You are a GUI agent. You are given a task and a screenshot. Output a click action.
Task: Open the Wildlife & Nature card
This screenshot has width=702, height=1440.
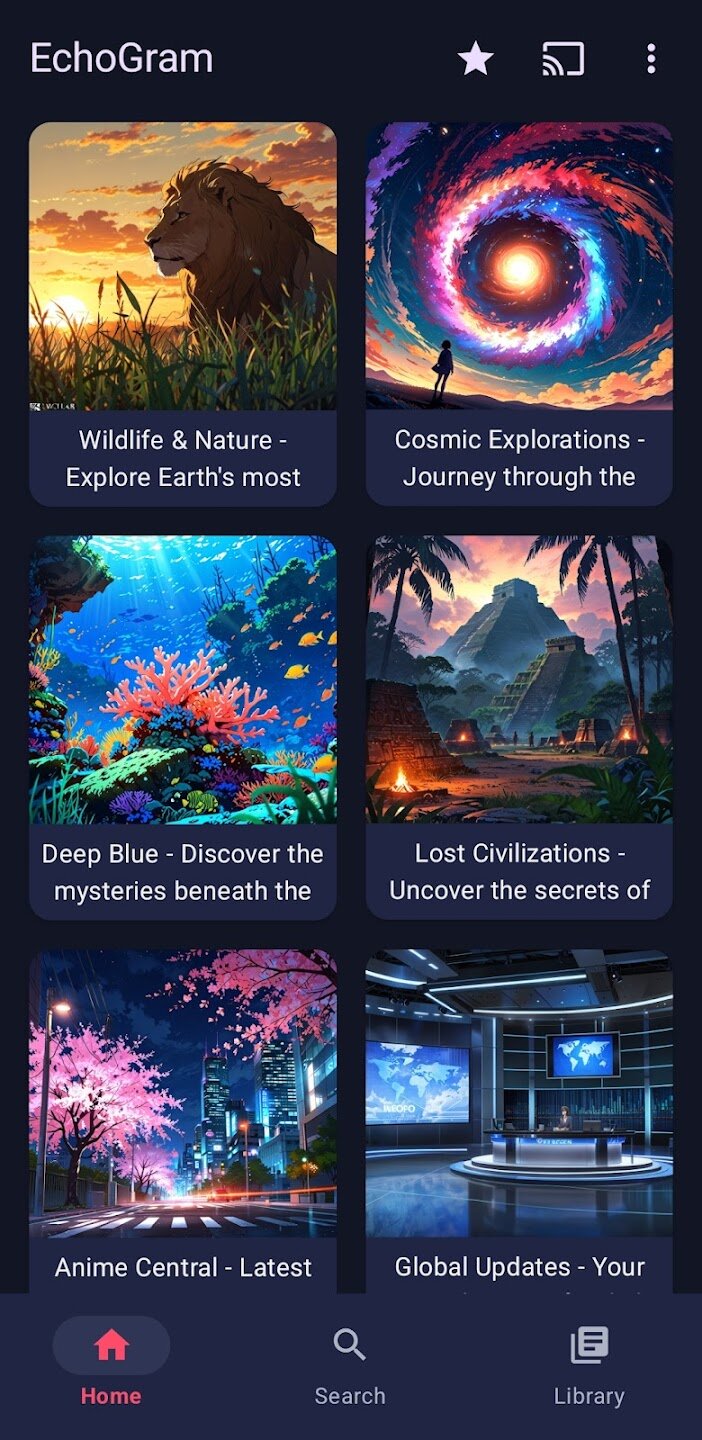pyautogui.click(x=183, y=313)
